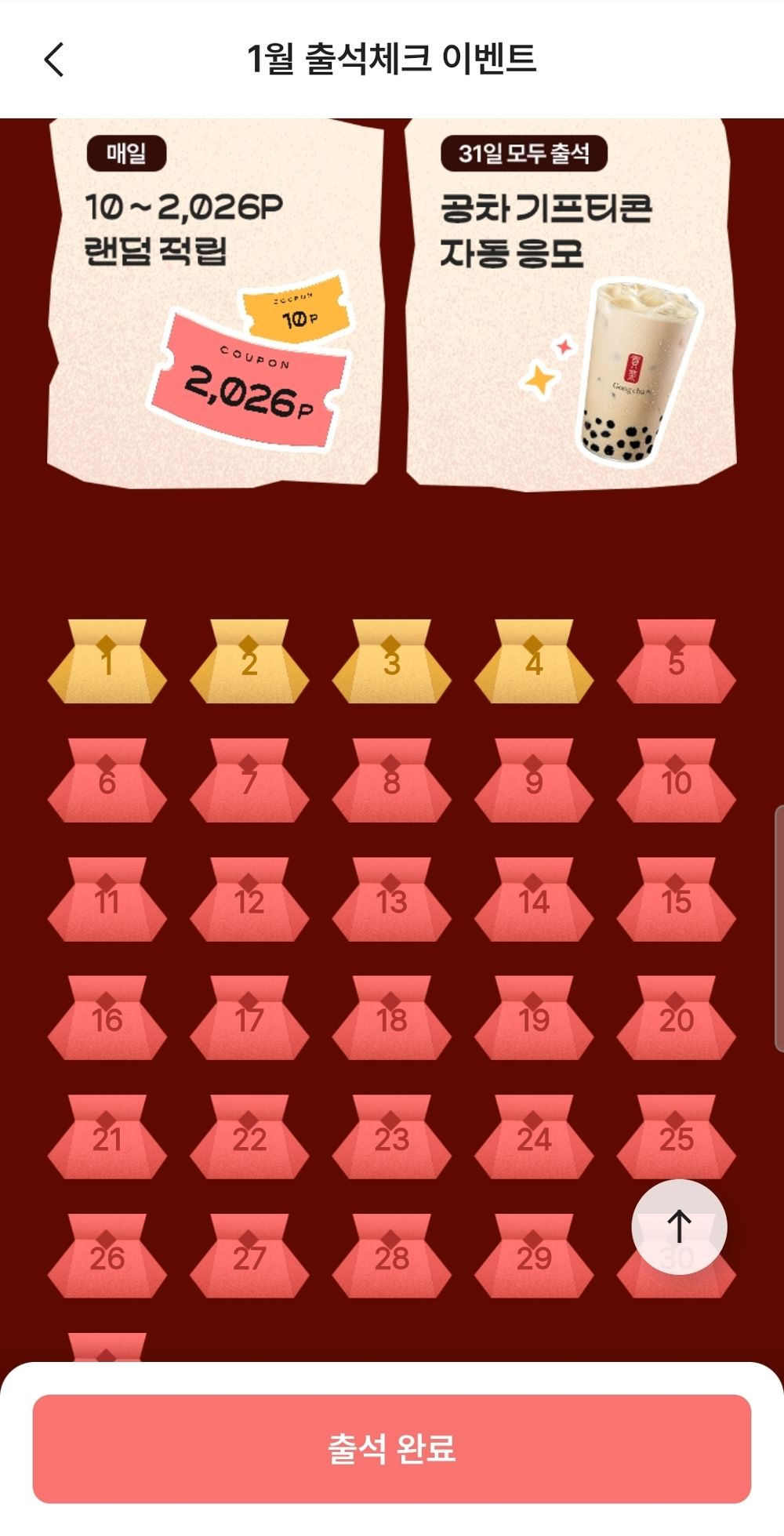784x1536 pixels.
Task: Select the red pouch for day 5
Action: click(x=676, y=663)
